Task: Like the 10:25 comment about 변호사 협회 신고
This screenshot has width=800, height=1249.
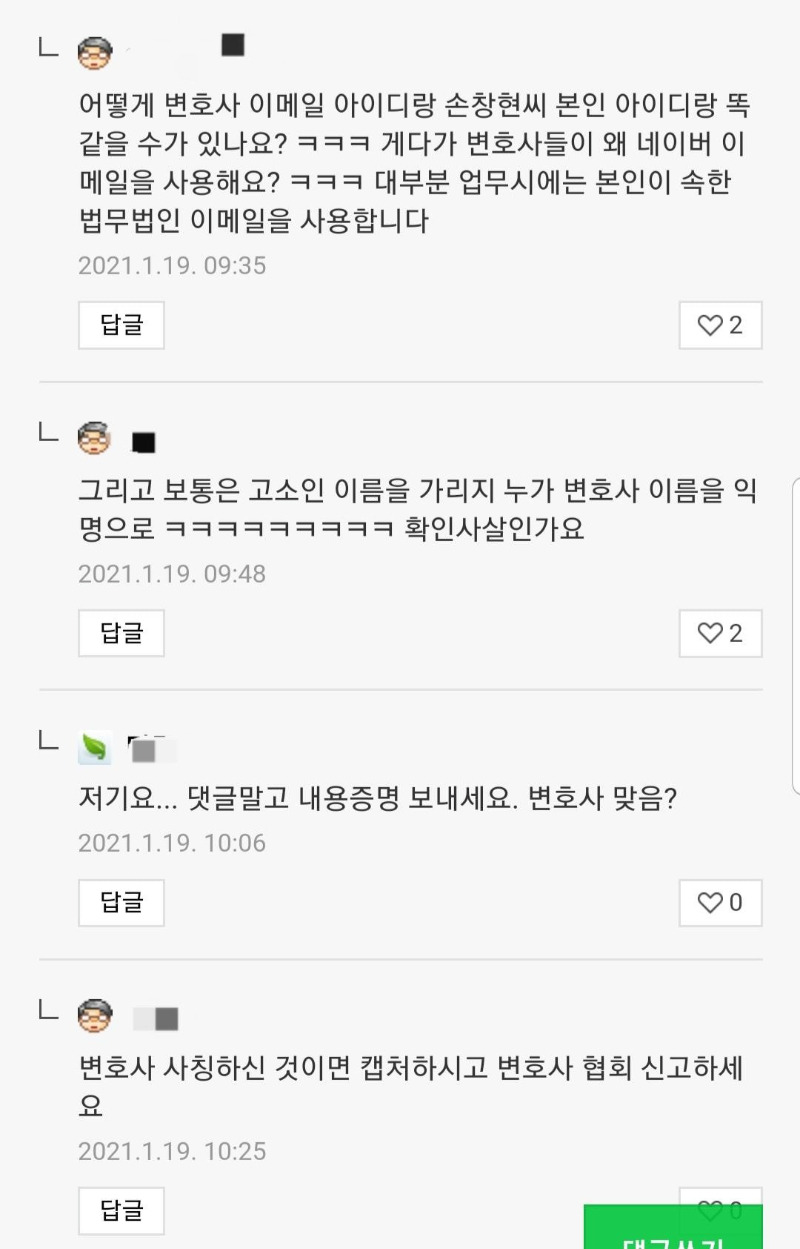Action: click(720, 1198)
